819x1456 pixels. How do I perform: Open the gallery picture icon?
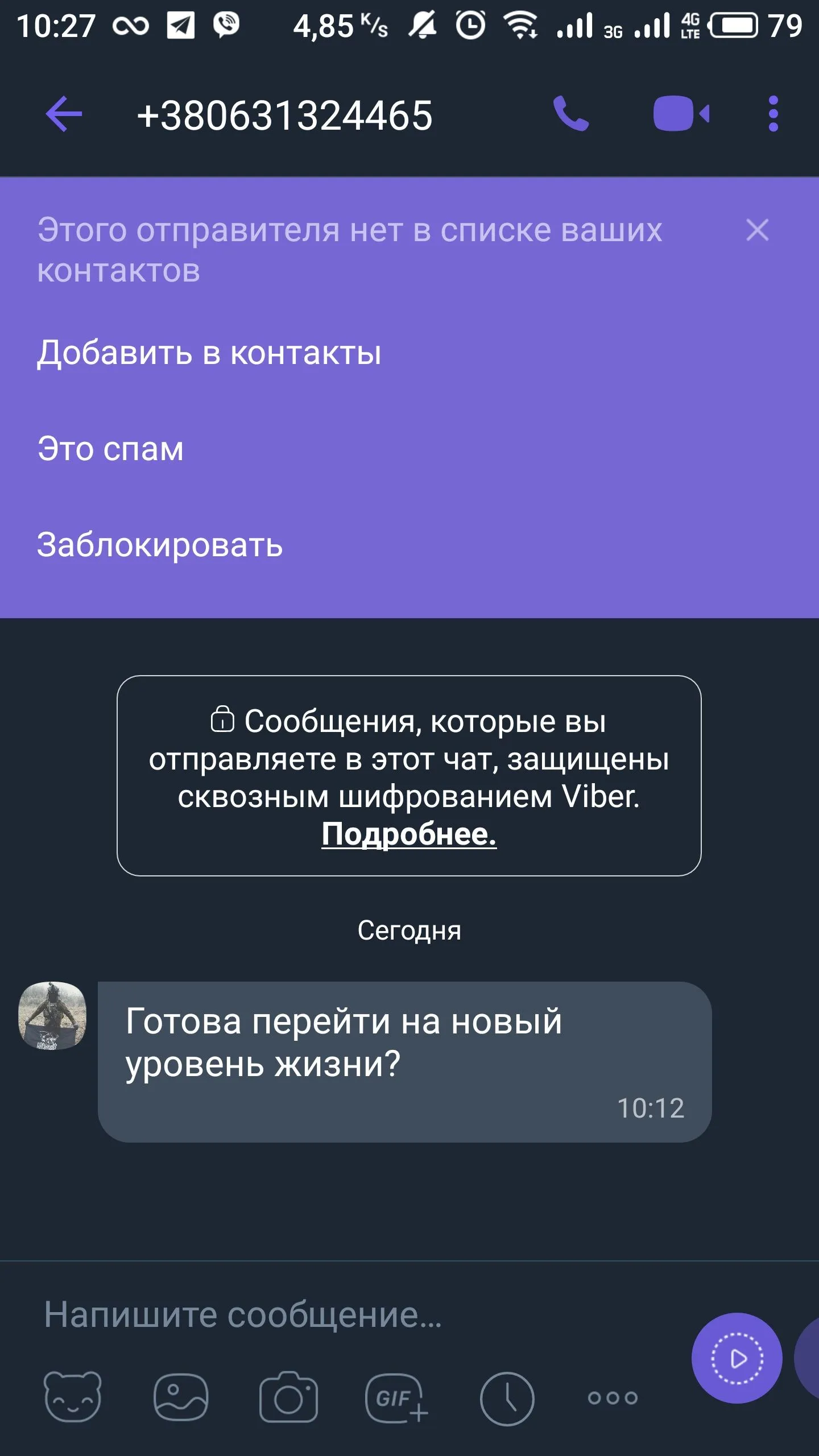click(x=181, y=1397)
